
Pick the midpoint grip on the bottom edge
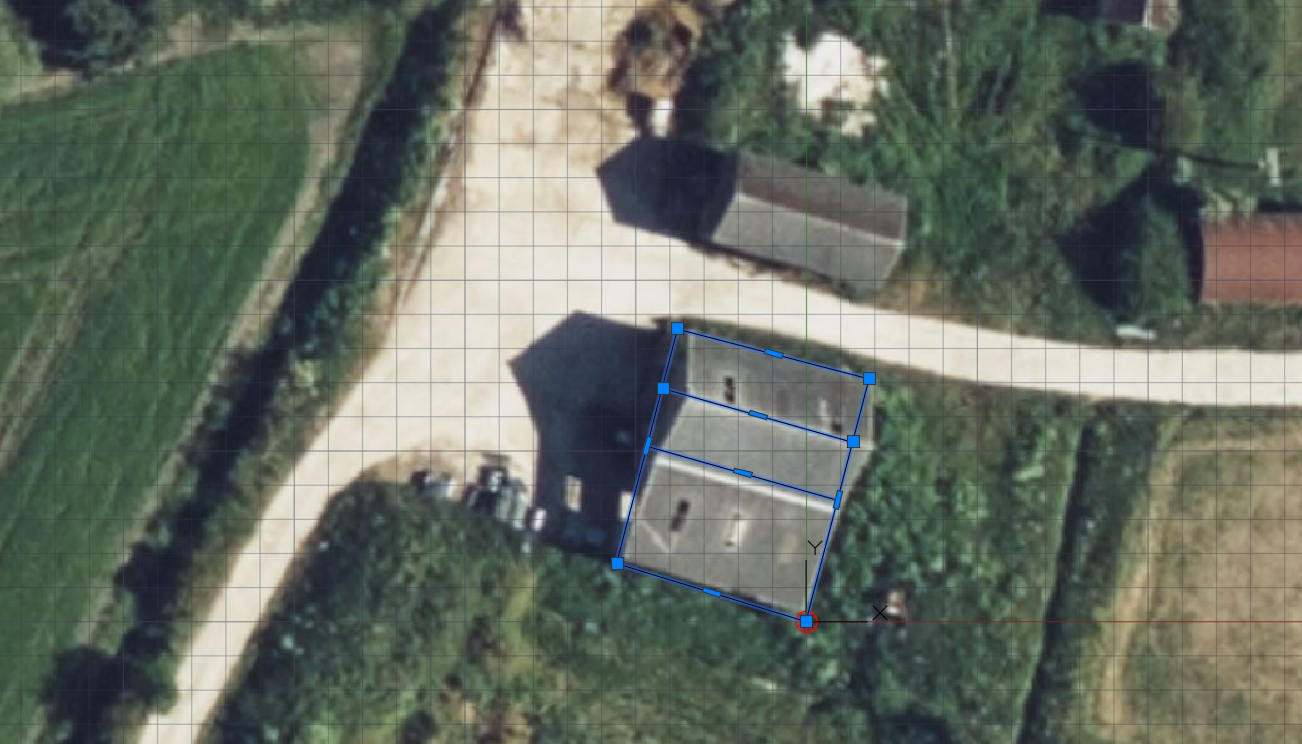[711, 593]
